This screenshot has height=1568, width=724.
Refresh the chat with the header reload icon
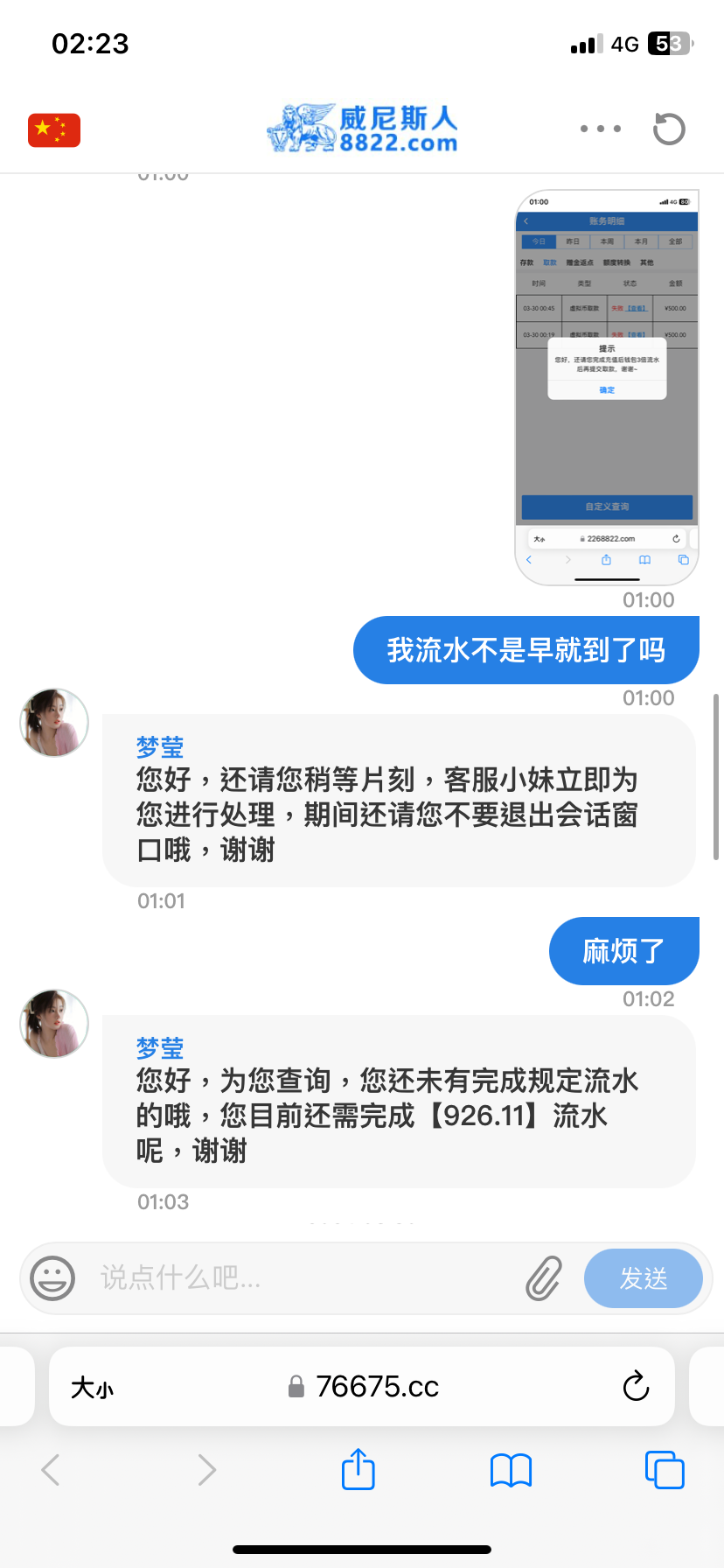click(x=669, y=129)
